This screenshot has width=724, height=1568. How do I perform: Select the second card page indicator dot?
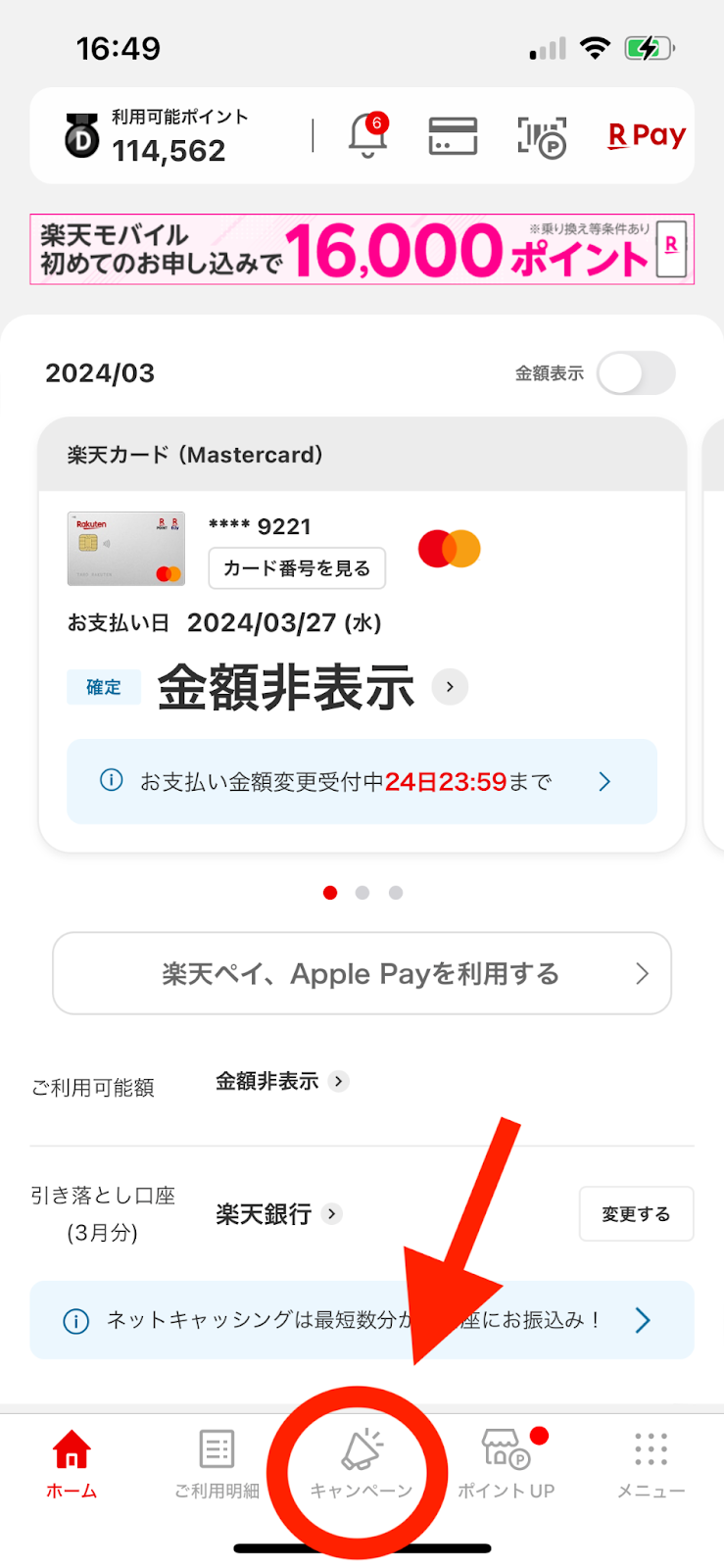pos(362,893)
